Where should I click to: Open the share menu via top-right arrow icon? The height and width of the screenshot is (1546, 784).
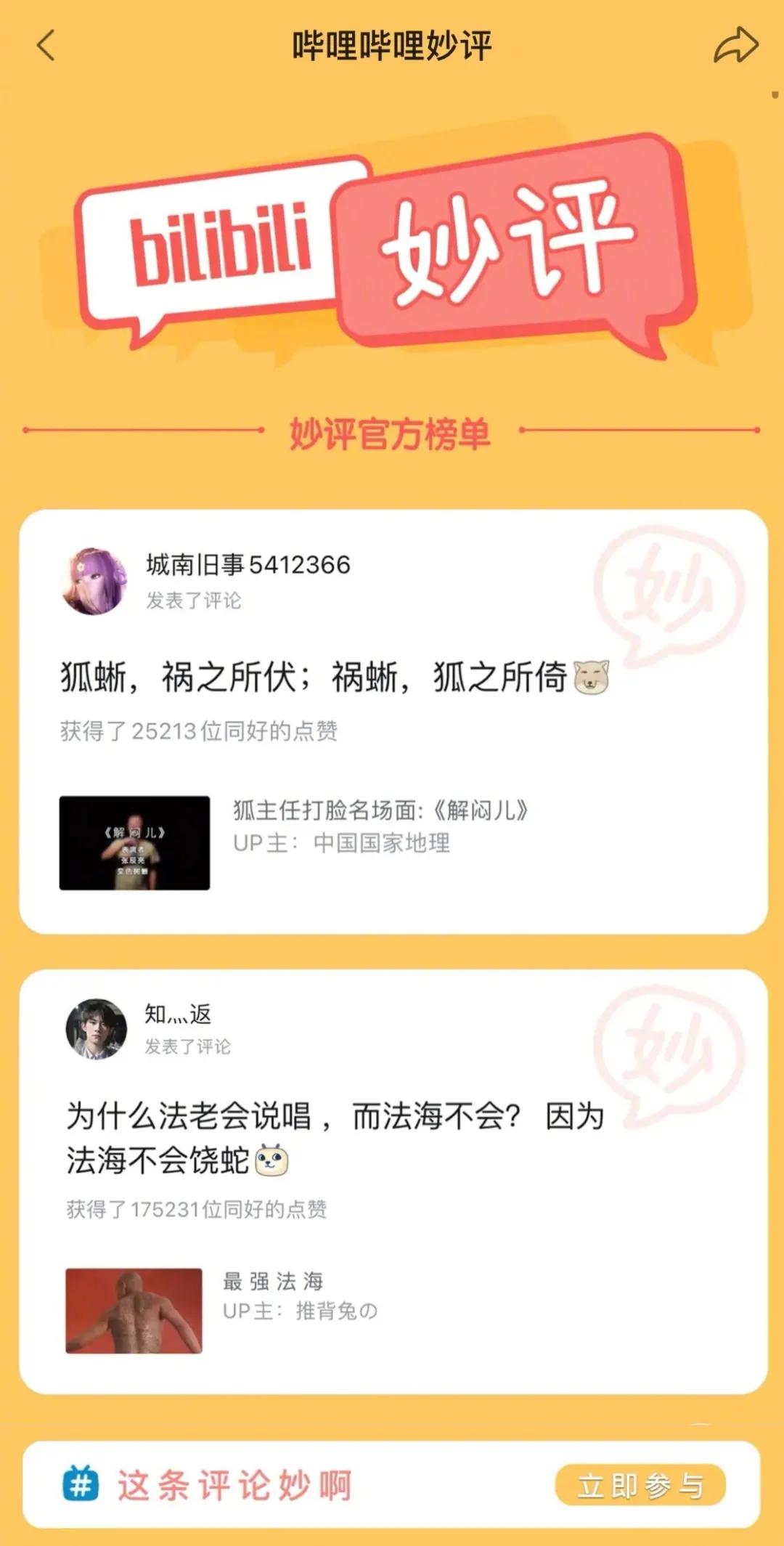click(x=735, y=45)
